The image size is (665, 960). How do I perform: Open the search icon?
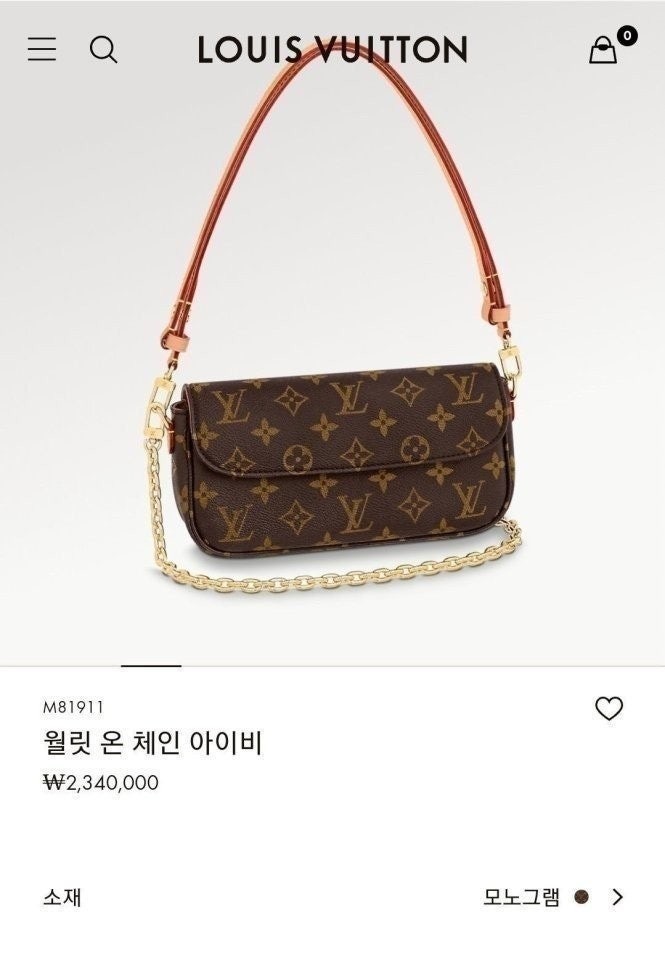coord(103,49)
